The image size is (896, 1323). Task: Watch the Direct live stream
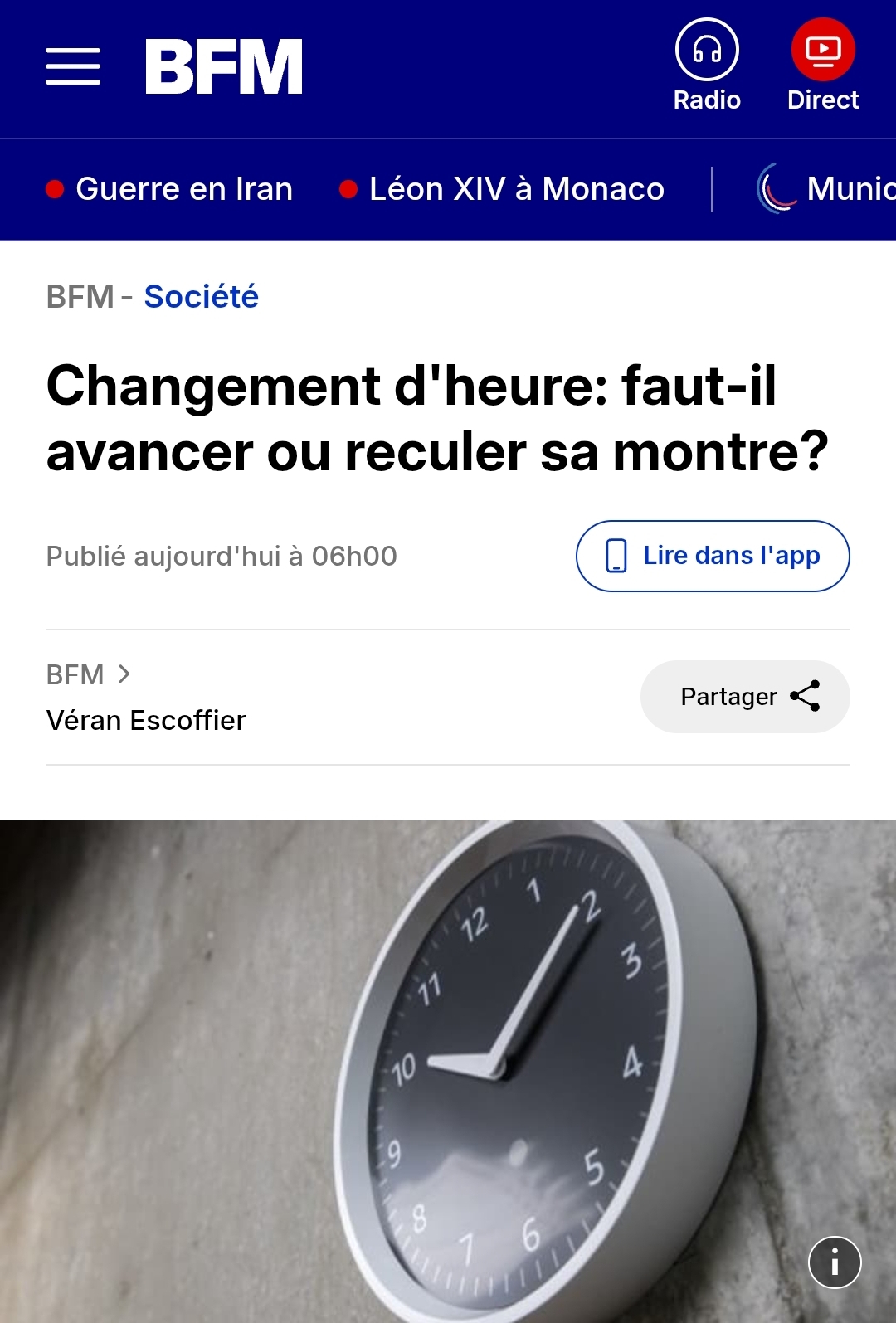822,65
